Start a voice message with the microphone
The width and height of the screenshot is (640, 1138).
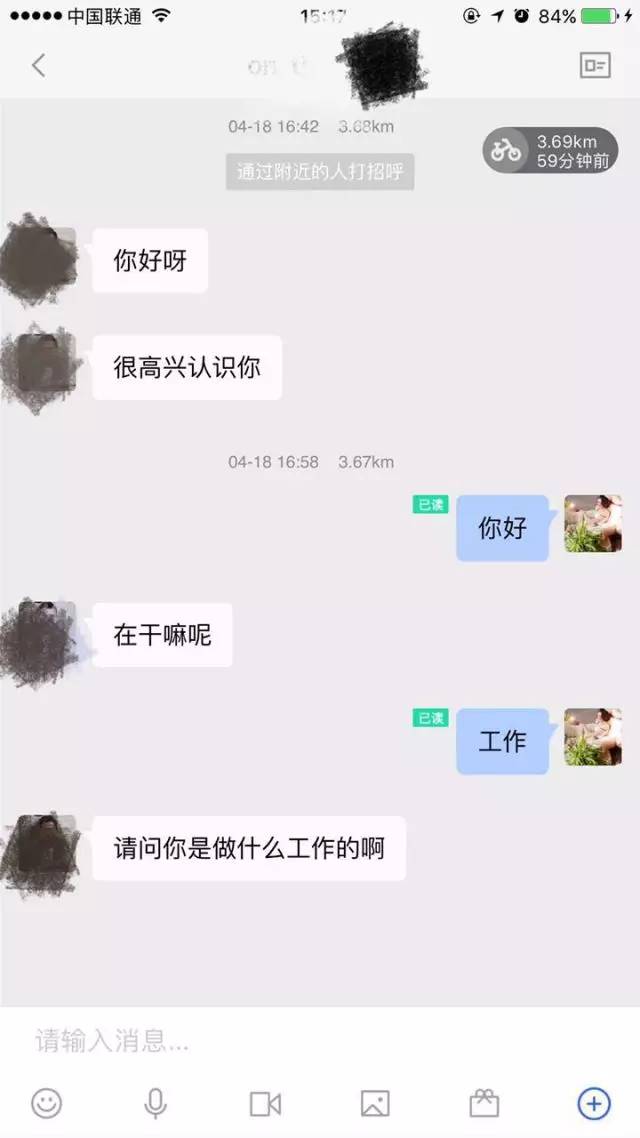[x=155, y=1103]
